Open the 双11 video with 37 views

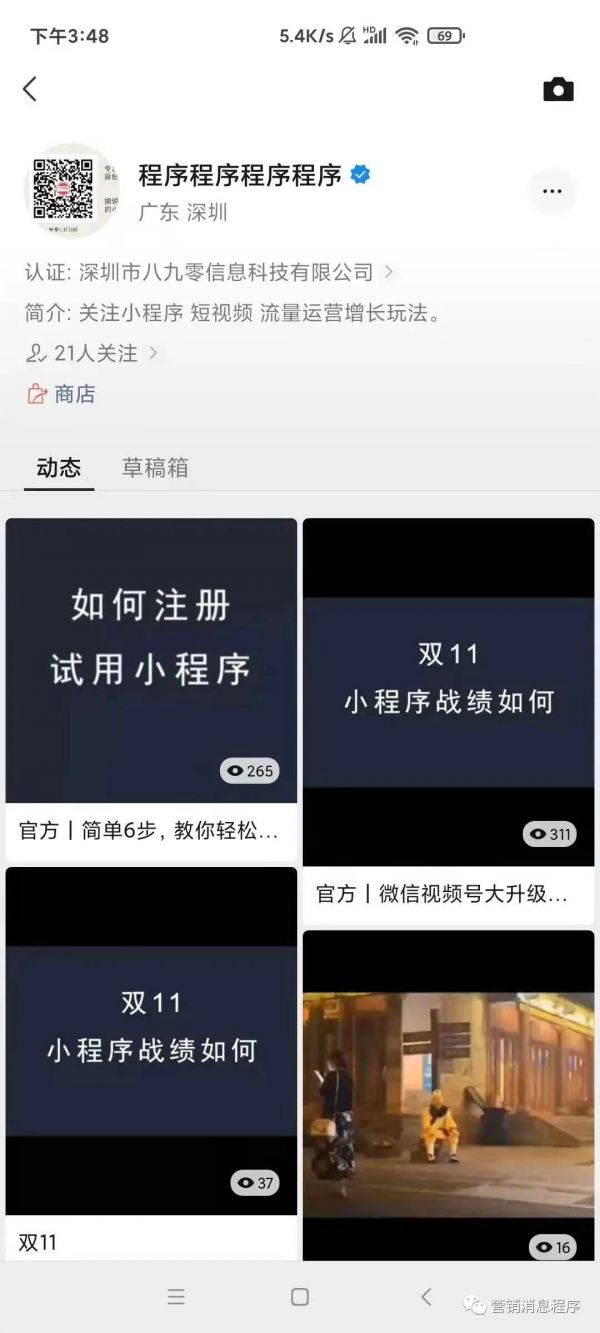151,1040
